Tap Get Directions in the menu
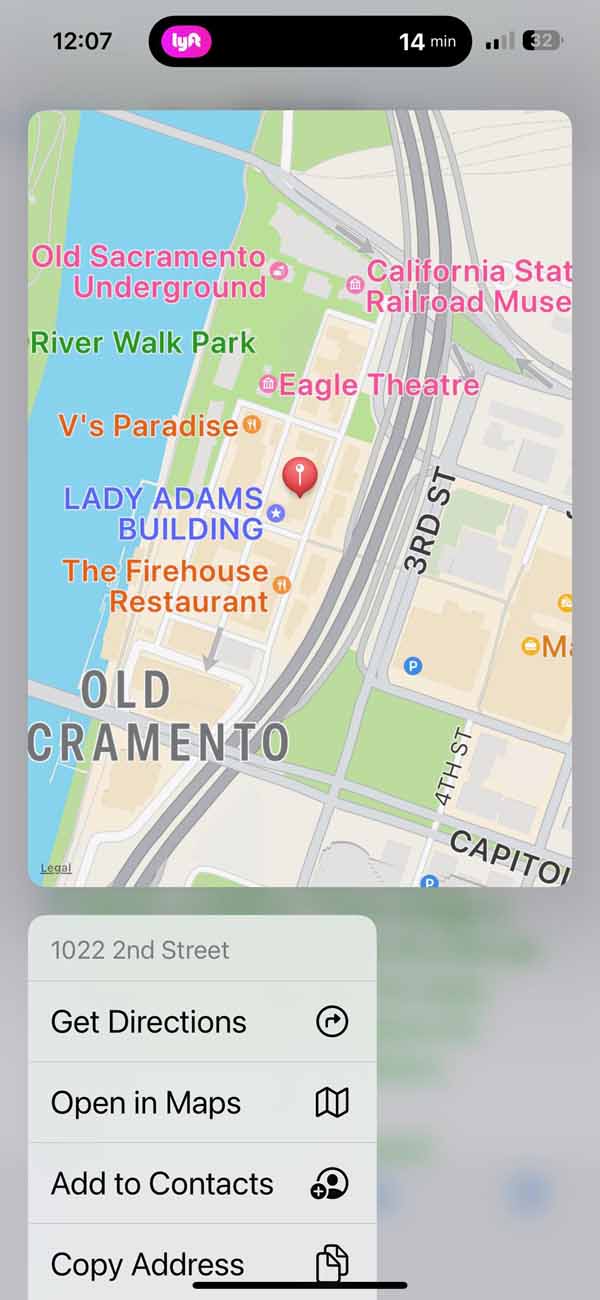 click(x=200, y=1022)
